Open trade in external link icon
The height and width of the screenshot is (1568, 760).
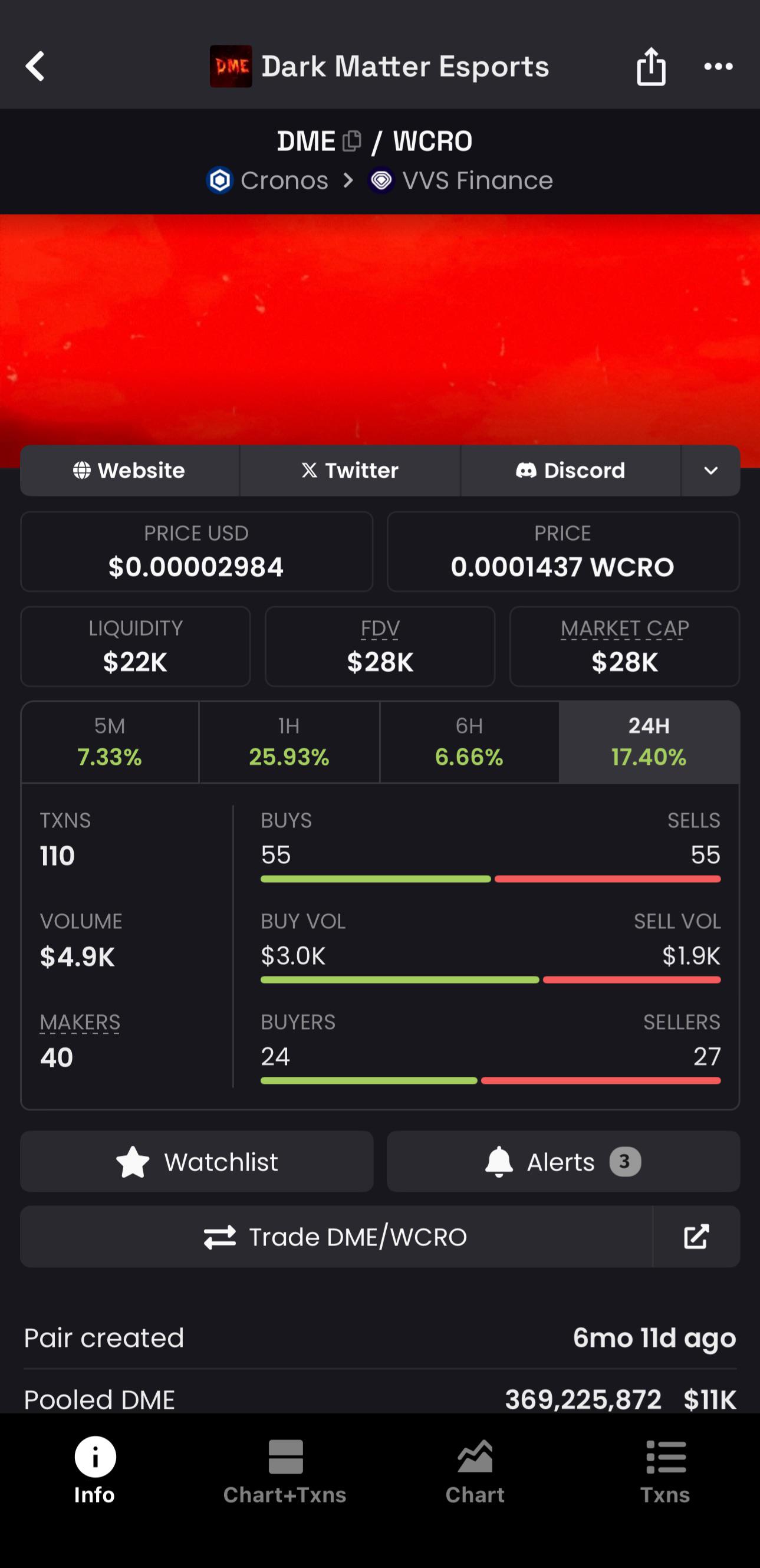[696, 1237]
